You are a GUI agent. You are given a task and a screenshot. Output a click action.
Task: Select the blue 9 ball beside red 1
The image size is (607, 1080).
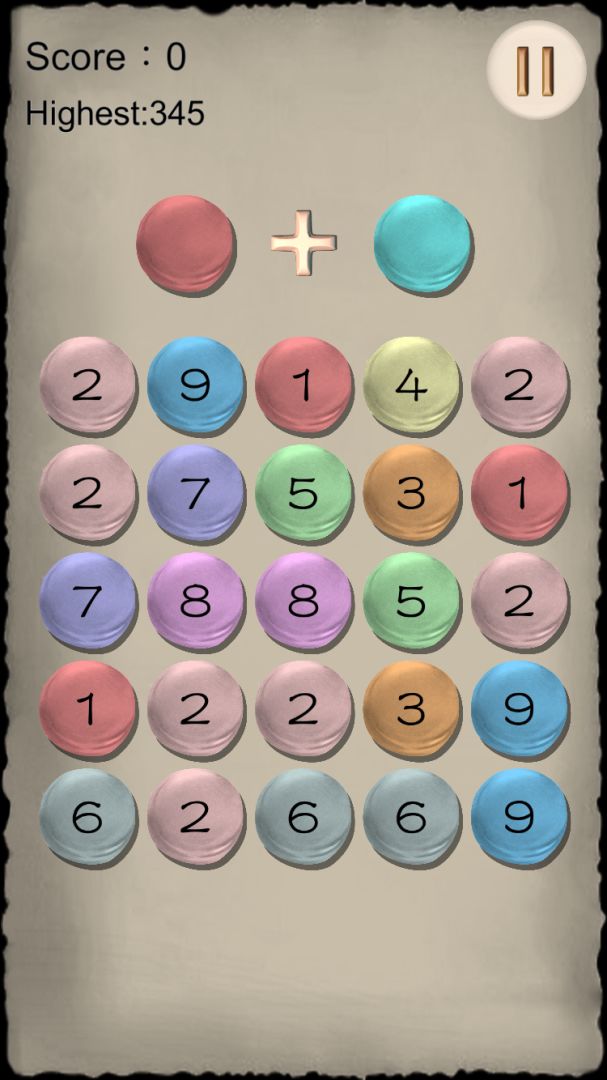(x=195, y=385)
